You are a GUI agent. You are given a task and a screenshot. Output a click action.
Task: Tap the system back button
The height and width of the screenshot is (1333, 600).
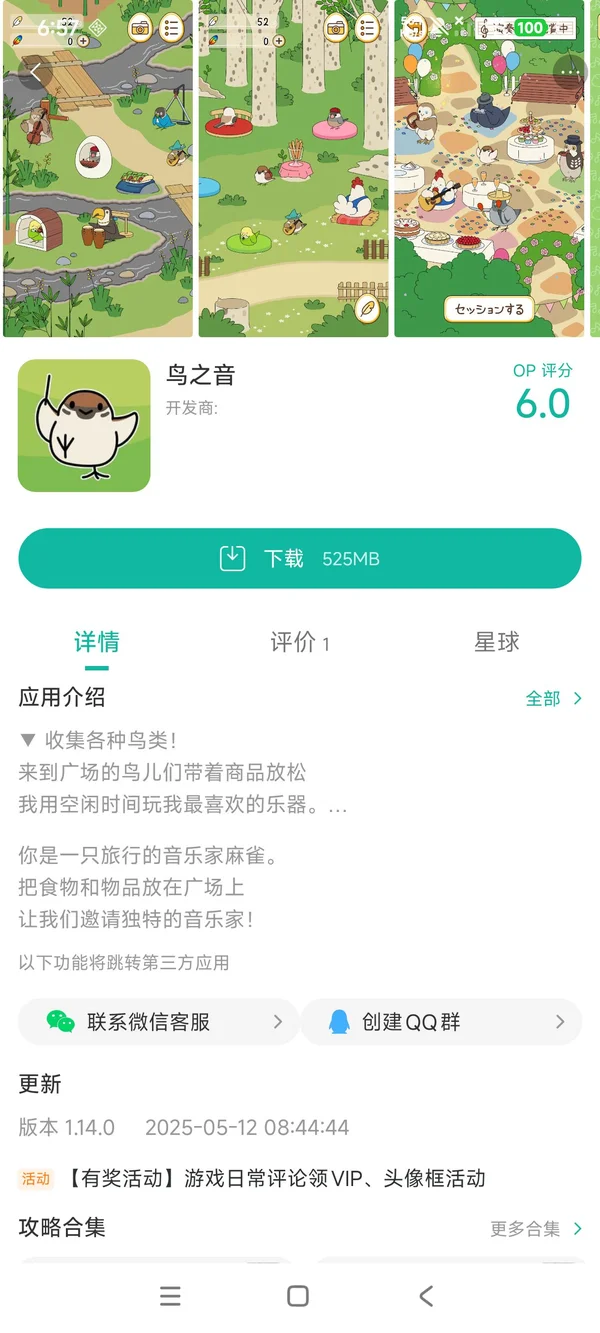click(x=426, y=1296)
